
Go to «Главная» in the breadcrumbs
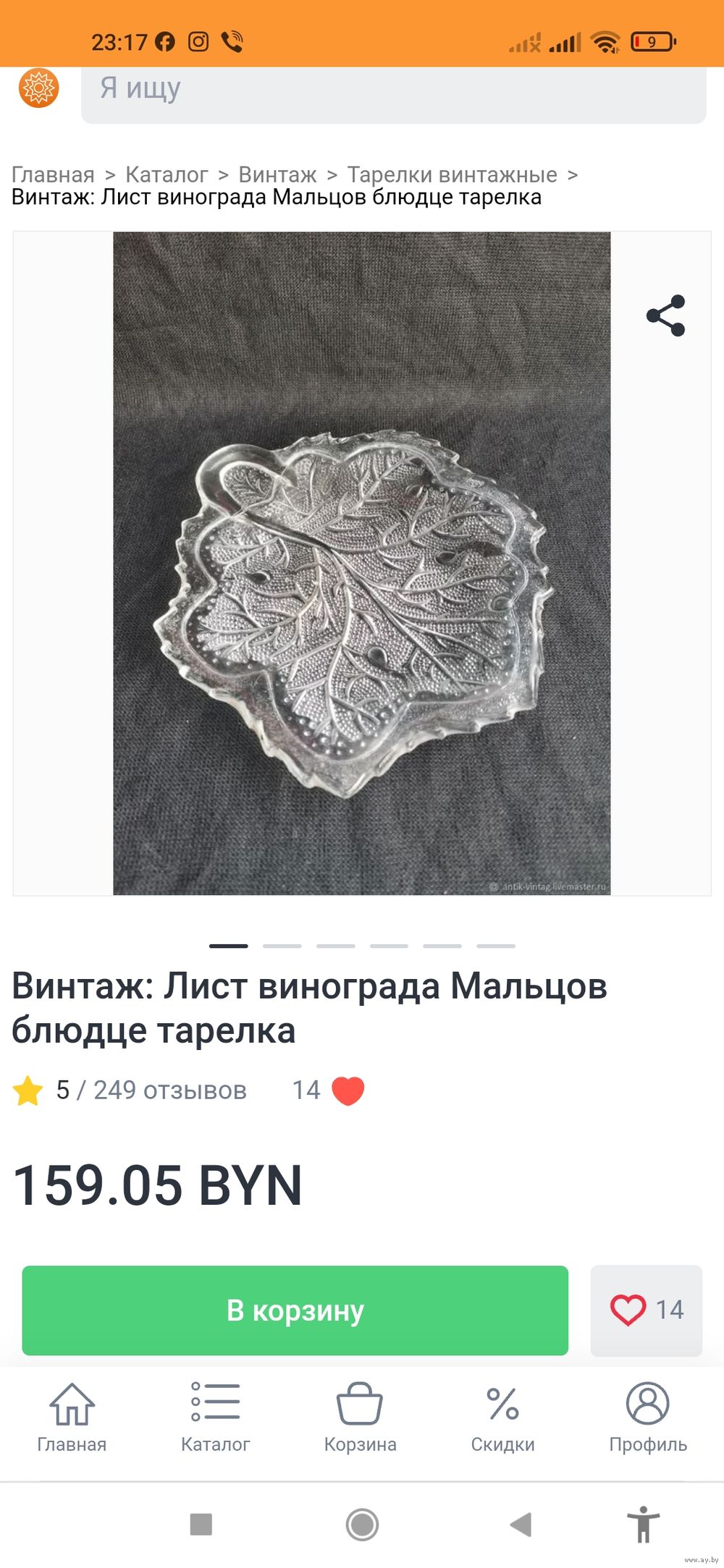(53, 174)
